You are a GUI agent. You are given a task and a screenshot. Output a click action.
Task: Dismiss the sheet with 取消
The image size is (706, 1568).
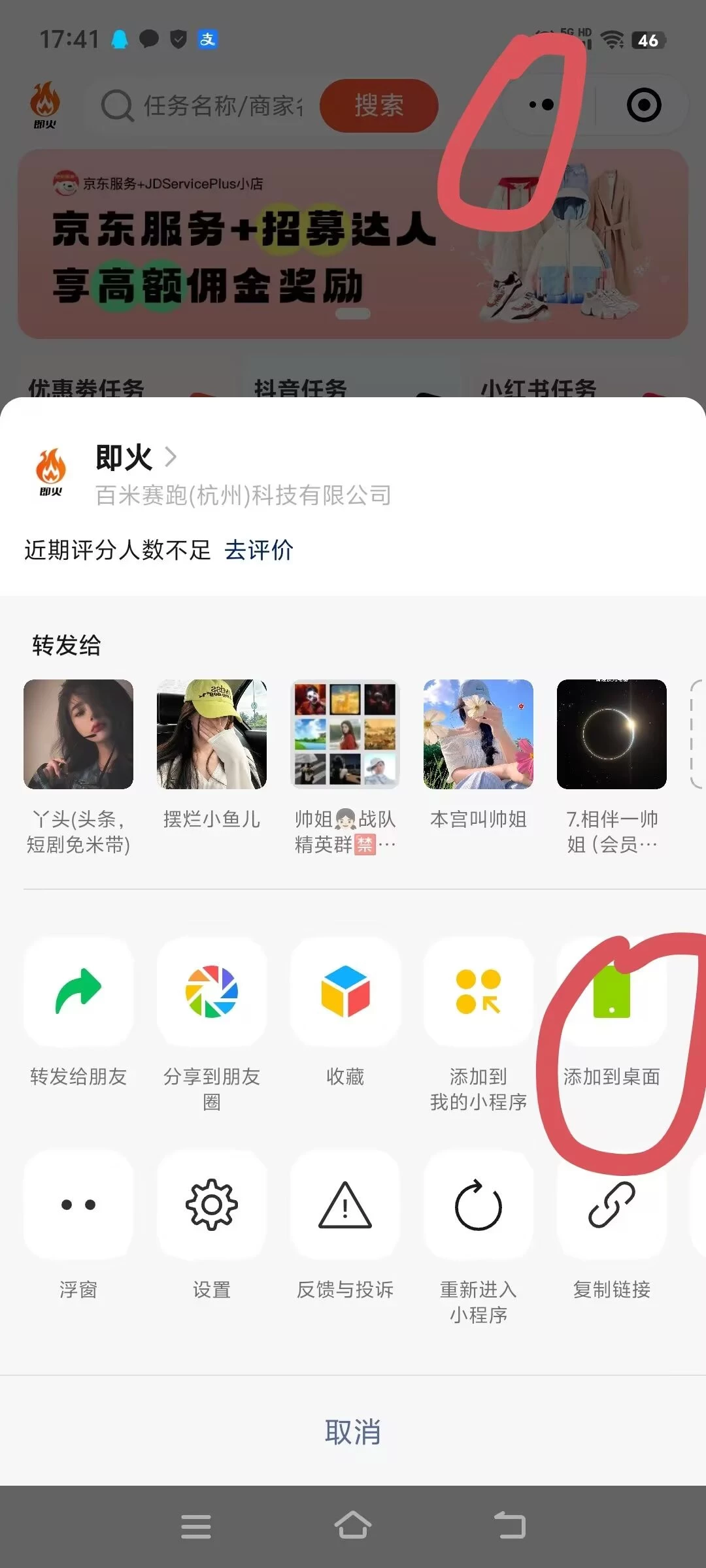(353, 1432)
